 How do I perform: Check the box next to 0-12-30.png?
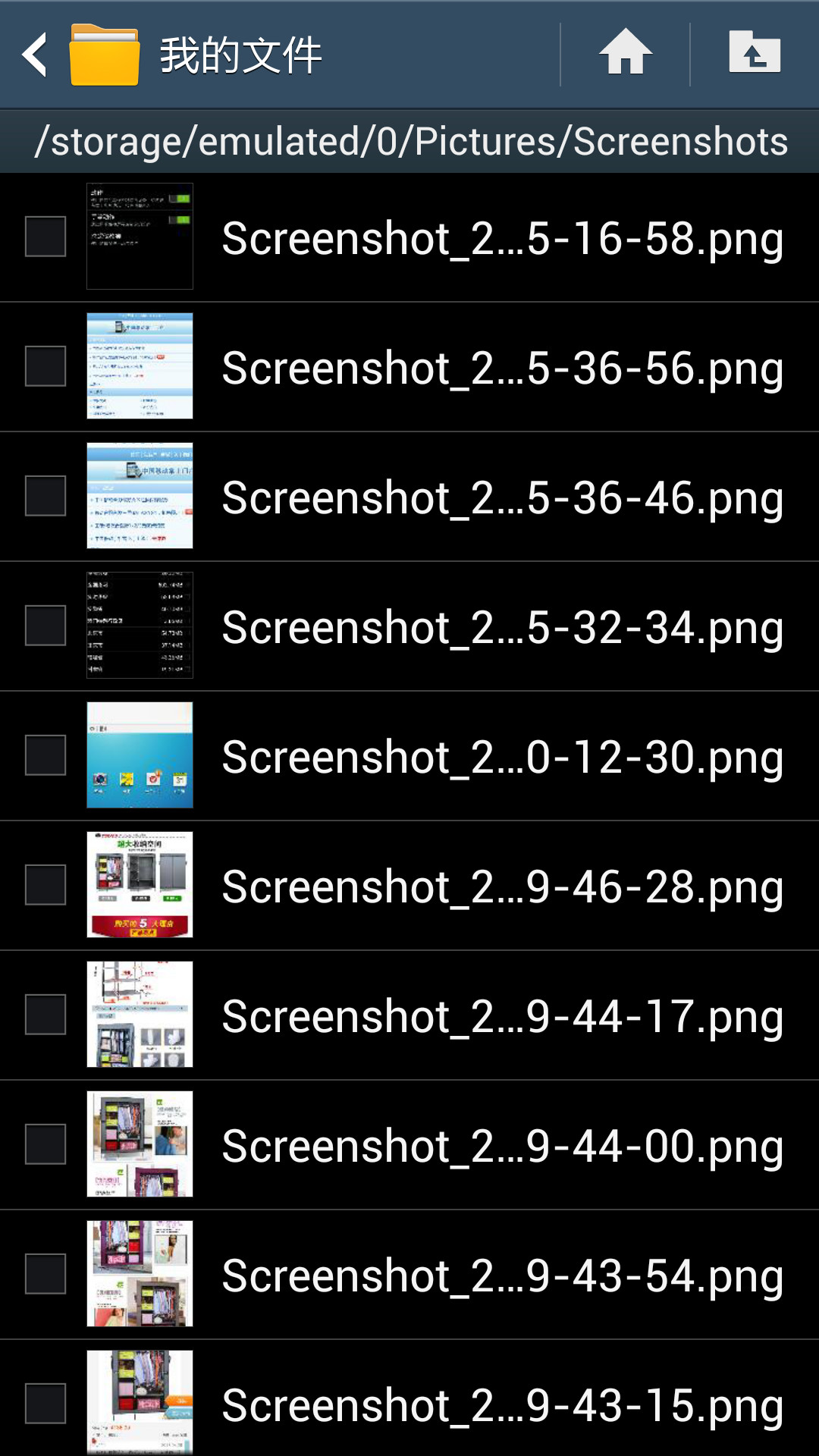45,755
